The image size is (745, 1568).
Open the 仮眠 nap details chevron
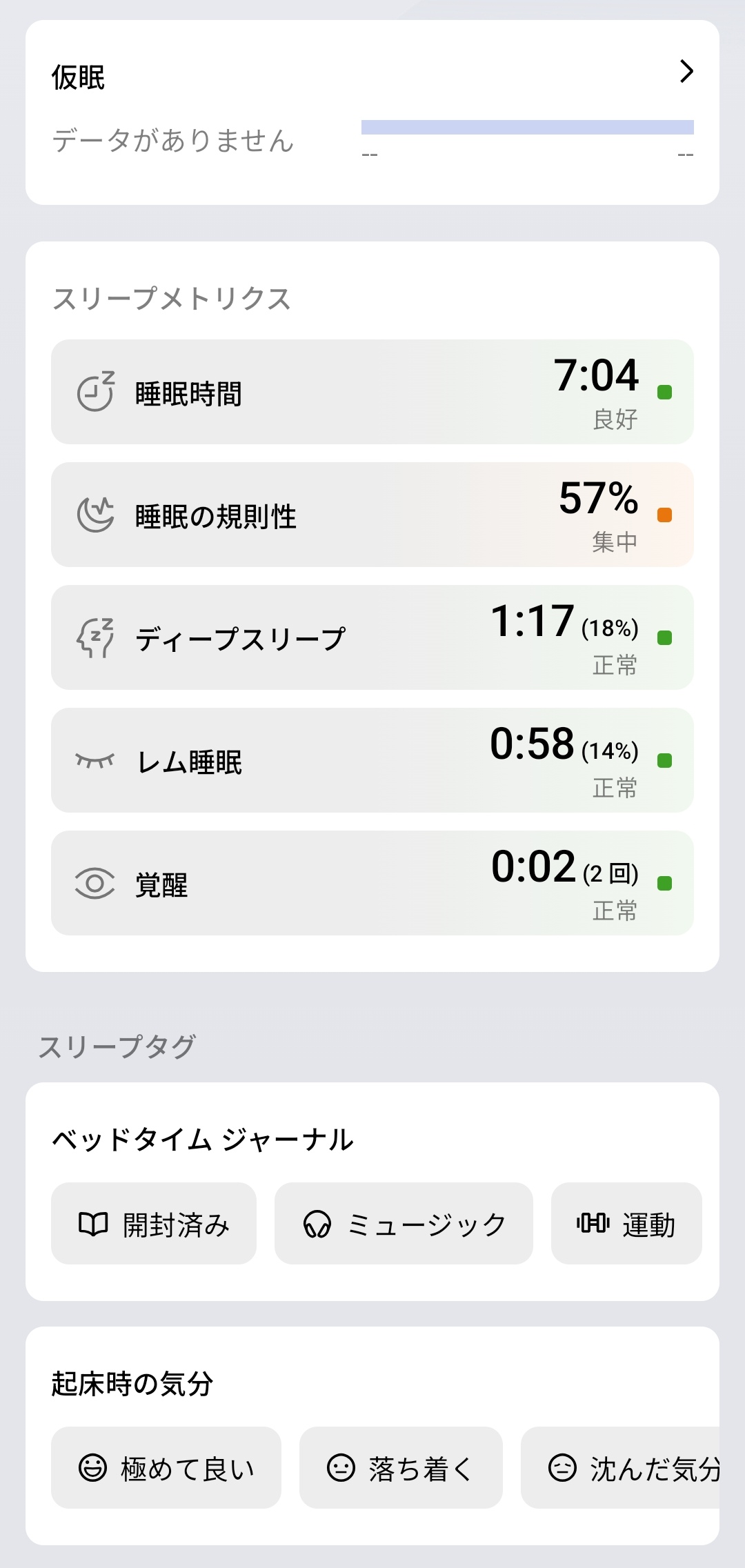click(x=686, y=71)
